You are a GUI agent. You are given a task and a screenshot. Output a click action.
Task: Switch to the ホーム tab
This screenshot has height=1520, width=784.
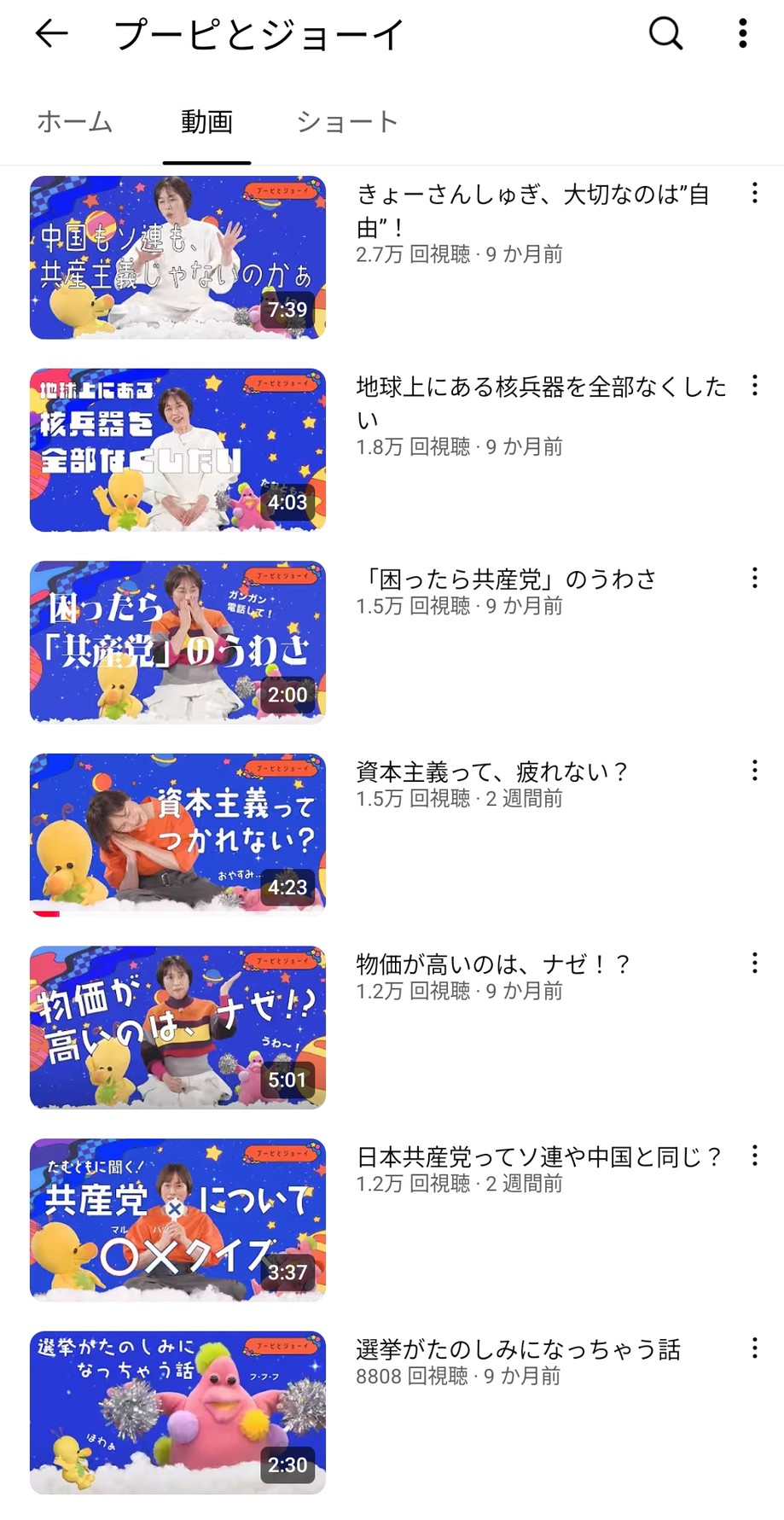[75, 122]
